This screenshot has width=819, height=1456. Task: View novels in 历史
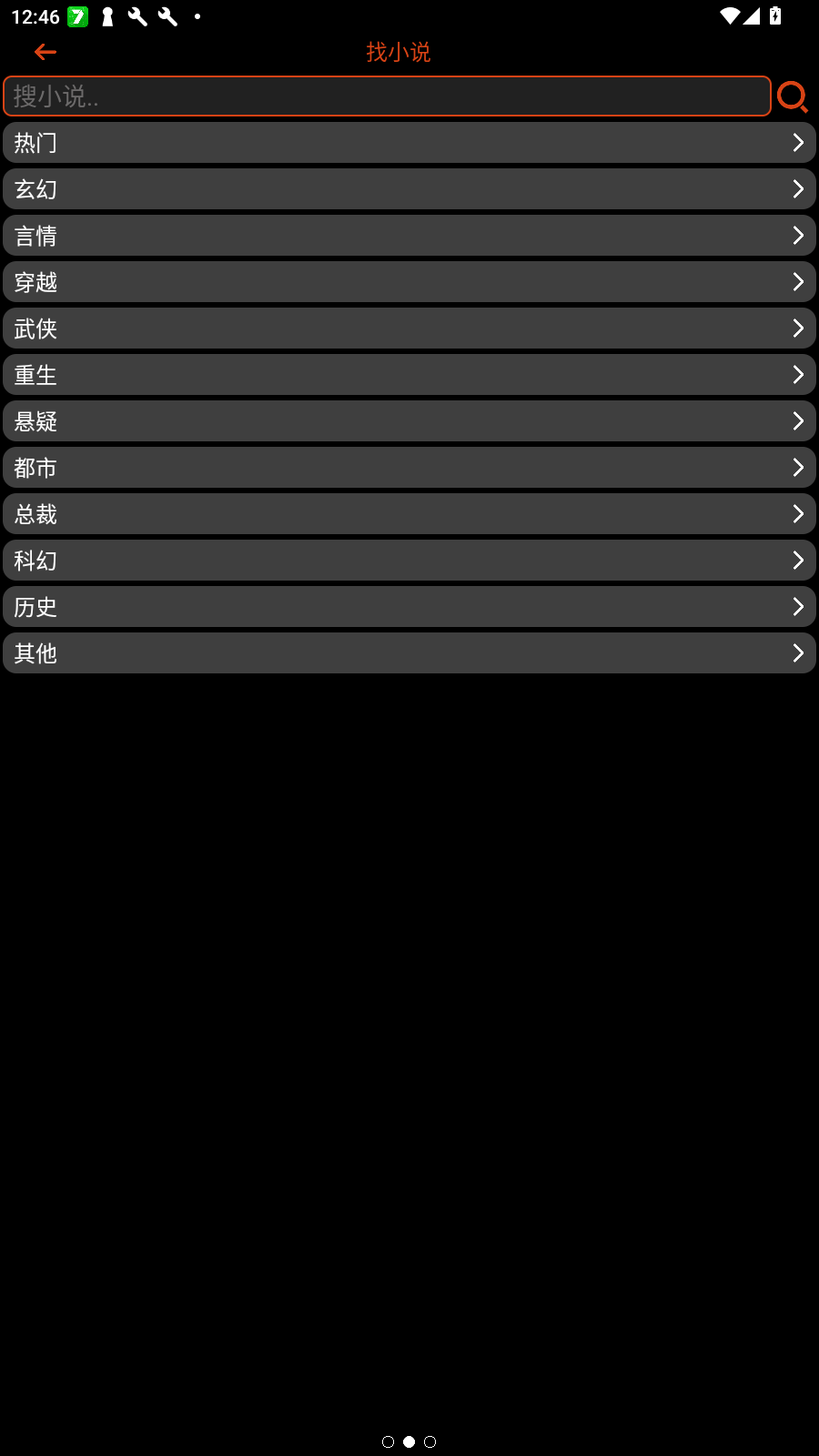tap(409, 607)
